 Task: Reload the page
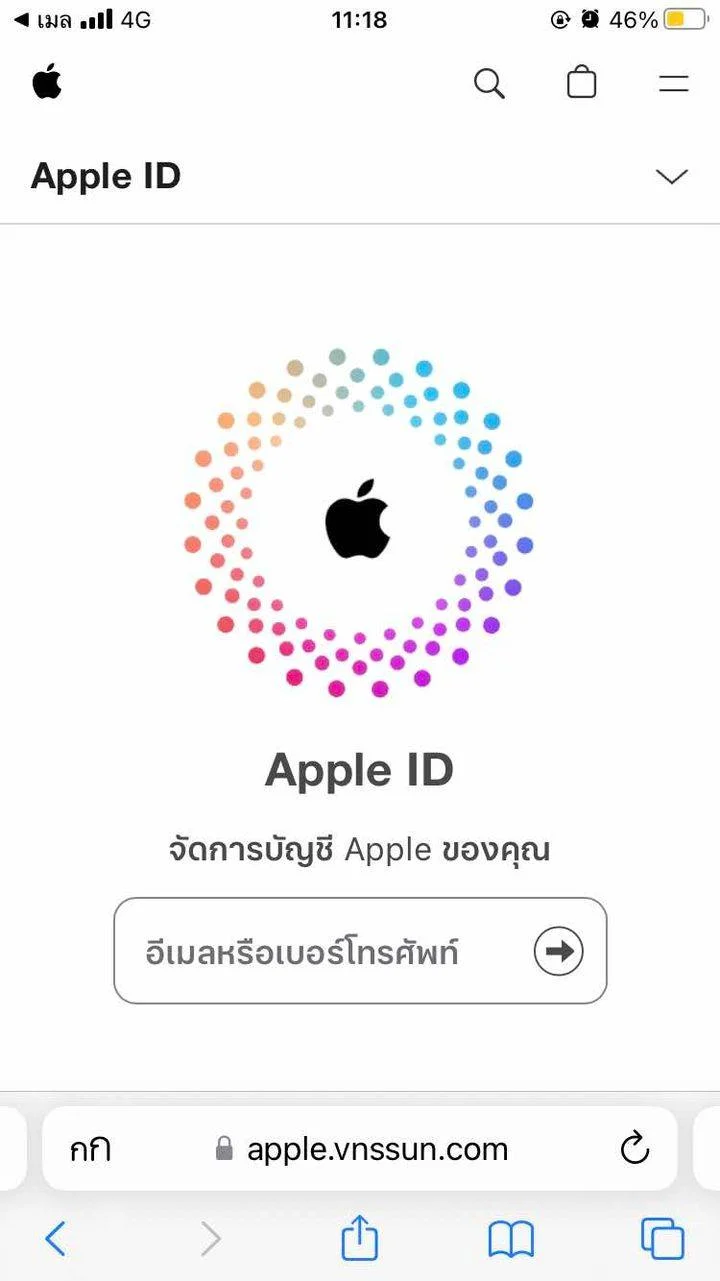(x=635, y=1149)
